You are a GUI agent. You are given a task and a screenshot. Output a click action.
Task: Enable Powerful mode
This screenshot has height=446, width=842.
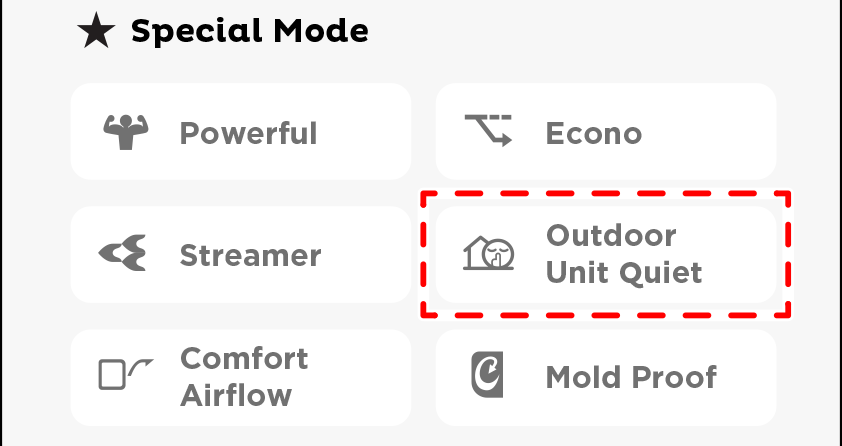coord(240,132)
